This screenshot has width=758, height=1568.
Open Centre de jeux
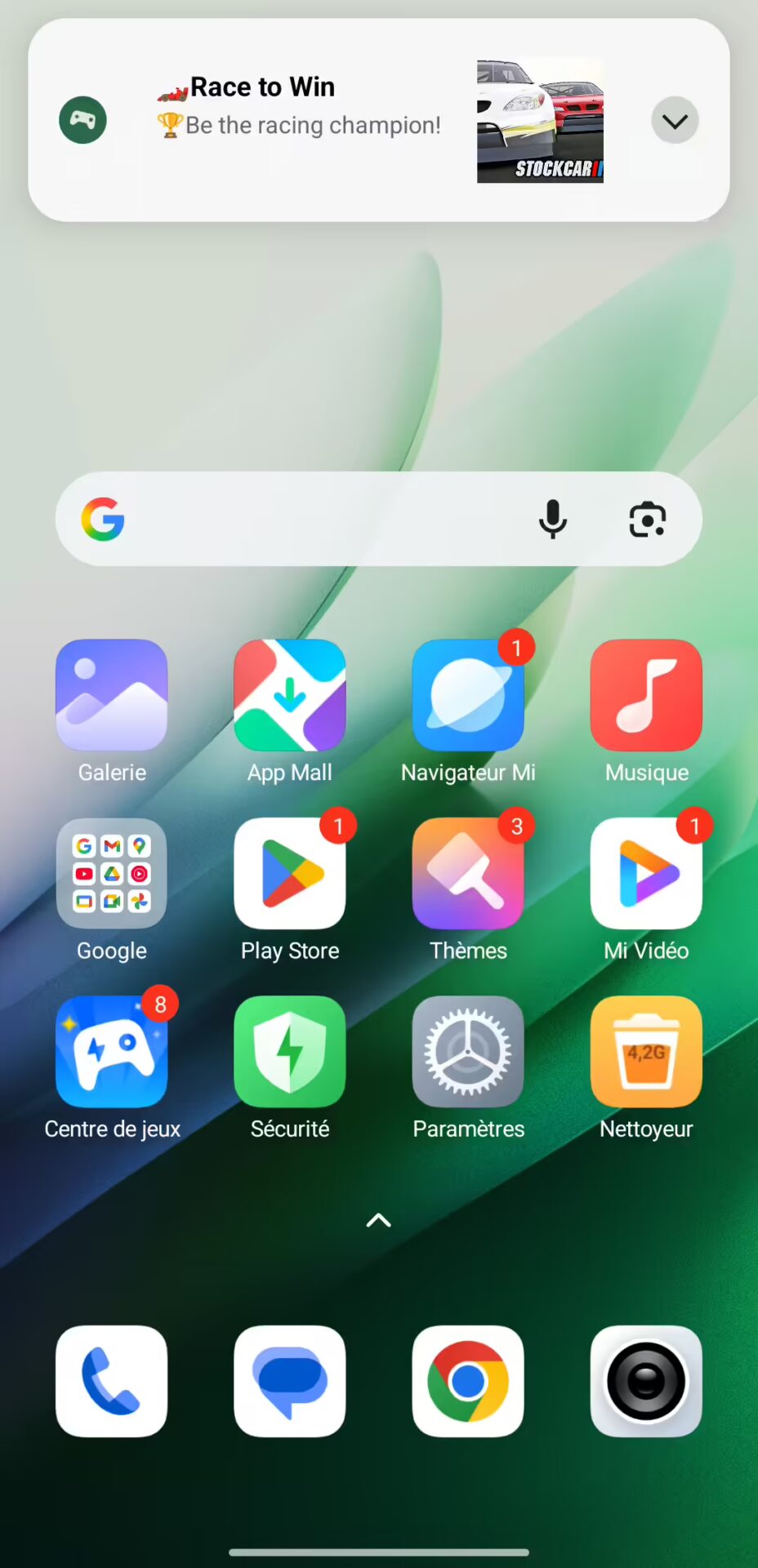click(112, 1052)
